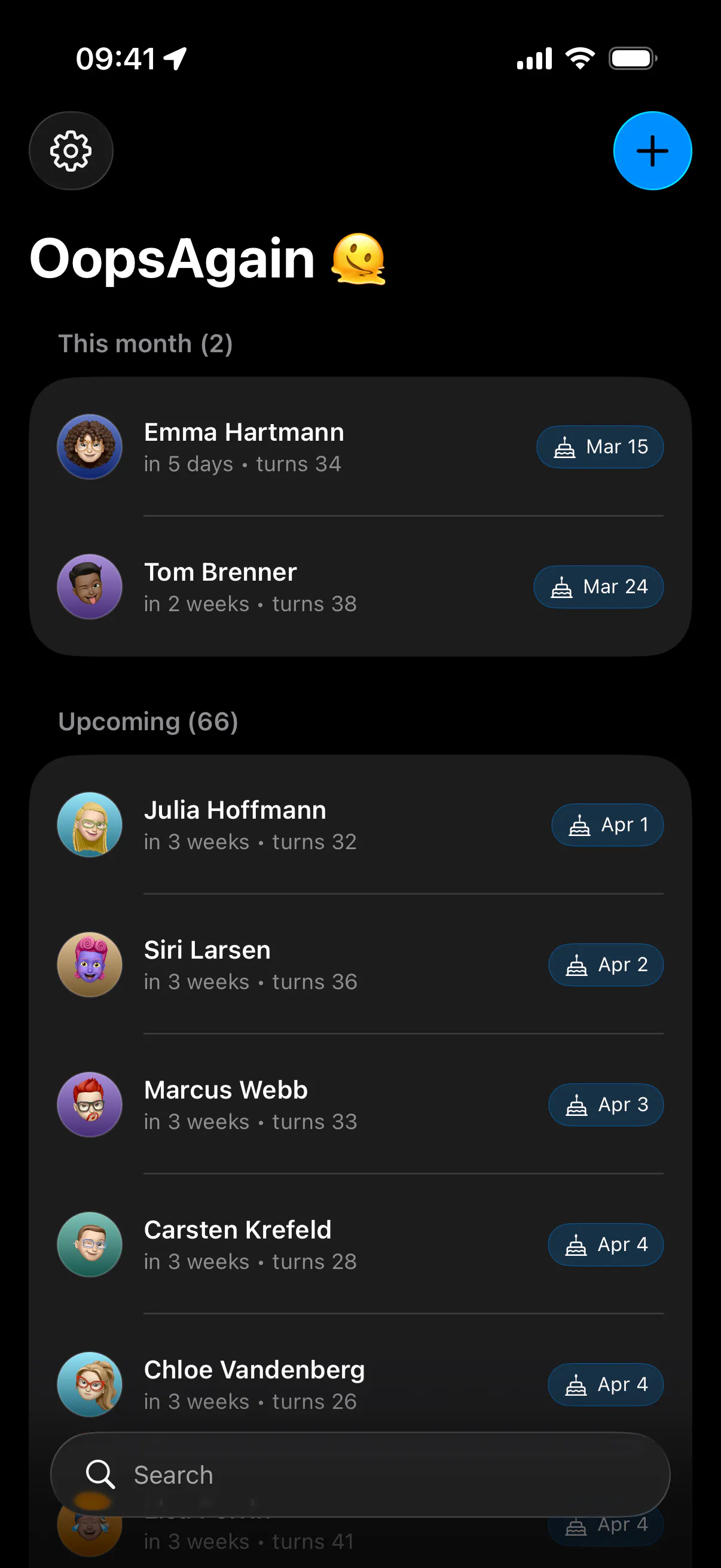The image size is (721, 1568).
Task: Open Emma Hartmann's birthday entry
Action: (360, 447)
